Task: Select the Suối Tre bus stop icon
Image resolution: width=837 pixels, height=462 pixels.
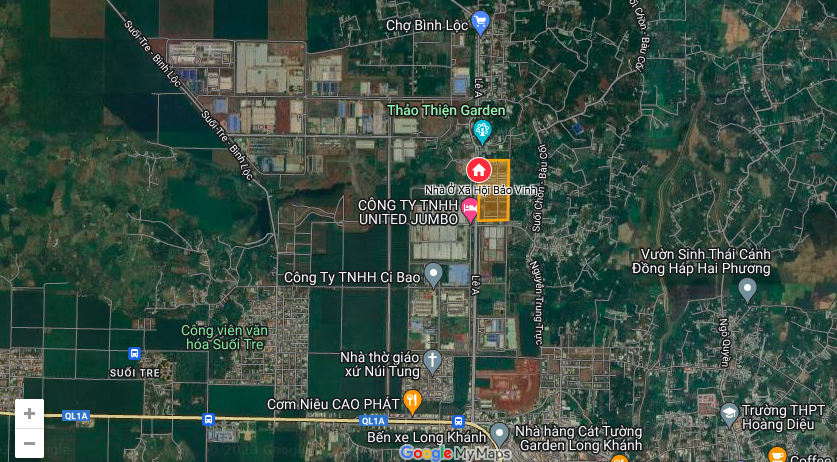Action: coord(135,353)
